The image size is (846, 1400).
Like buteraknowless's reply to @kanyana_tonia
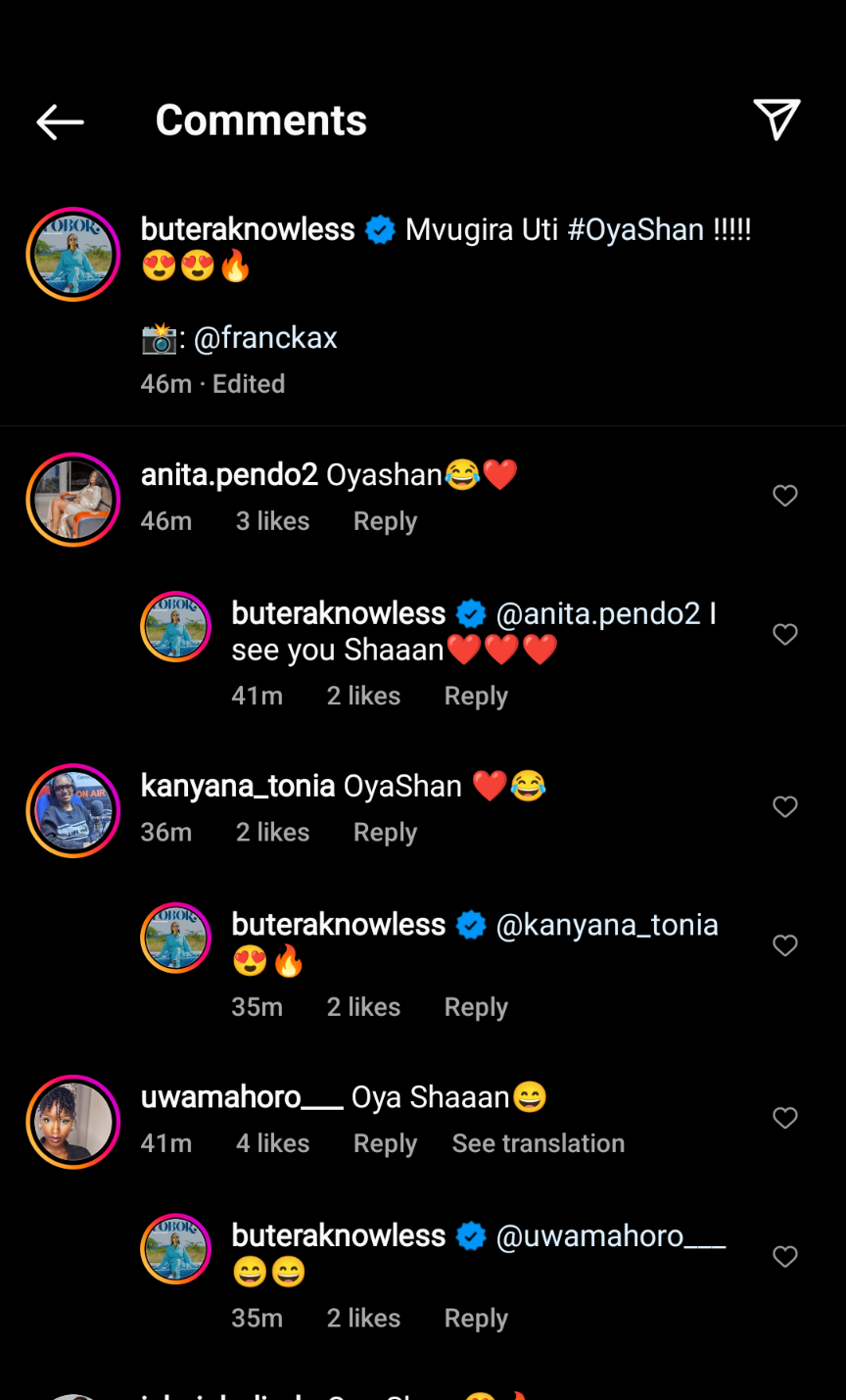click(x=785, y=945)
